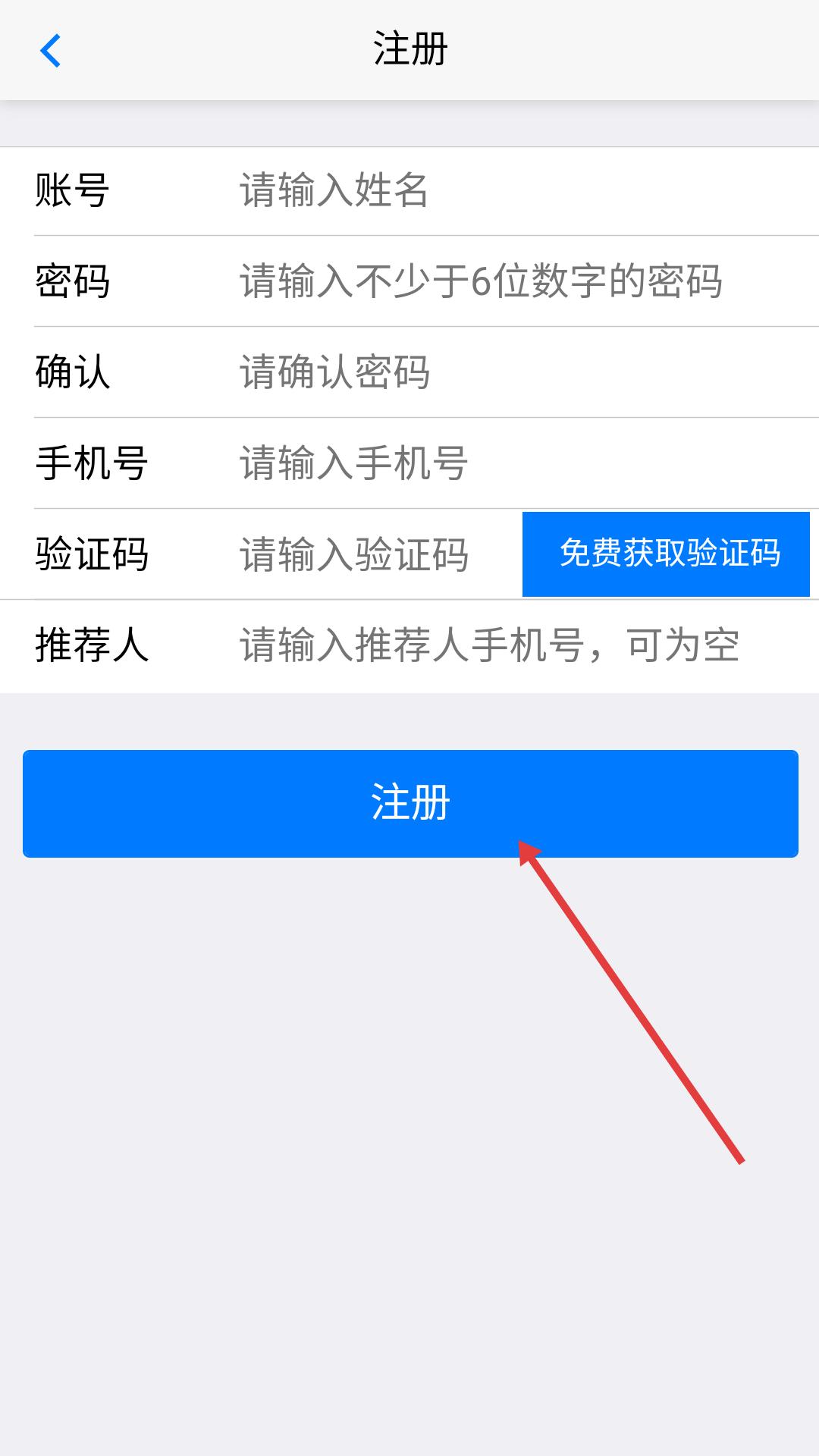Image resolution: width=819 pixels, height=1456 pixels.
Task: Go back using the top-left arrow
Action: click(x=50, y=51)
